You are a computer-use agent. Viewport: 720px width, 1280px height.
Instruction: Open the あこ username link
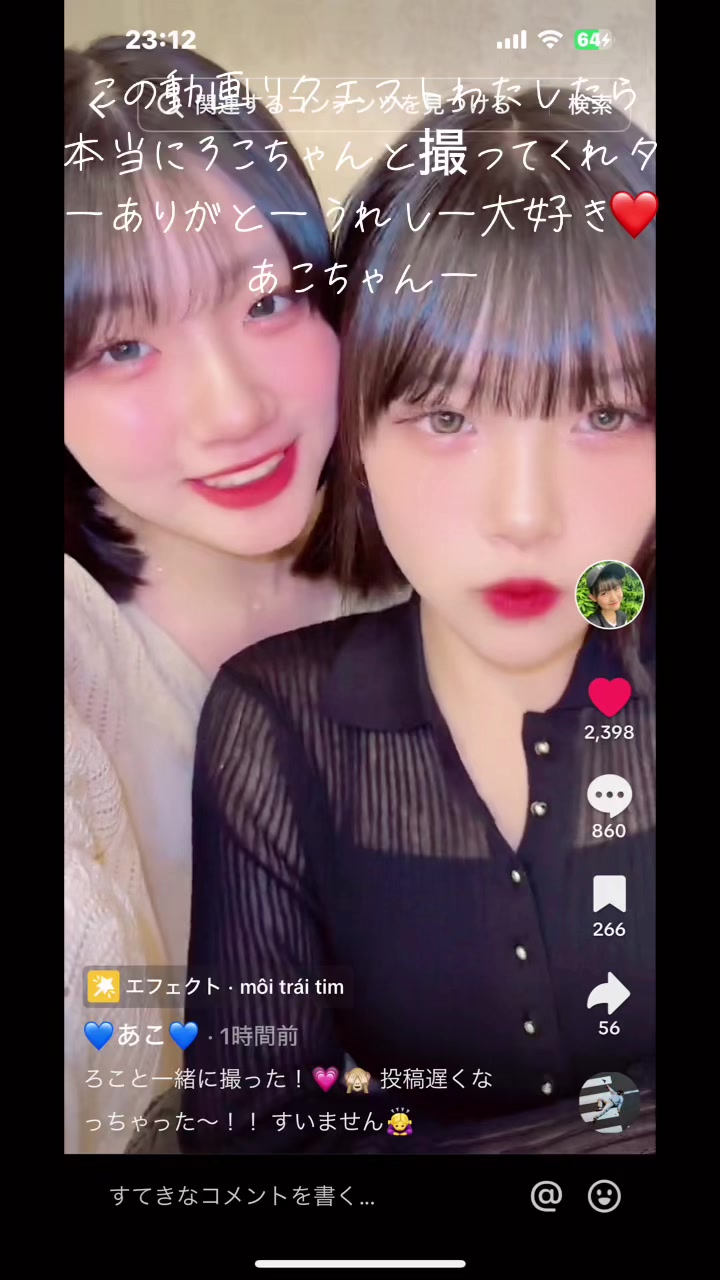click(x=141, y=1036)
